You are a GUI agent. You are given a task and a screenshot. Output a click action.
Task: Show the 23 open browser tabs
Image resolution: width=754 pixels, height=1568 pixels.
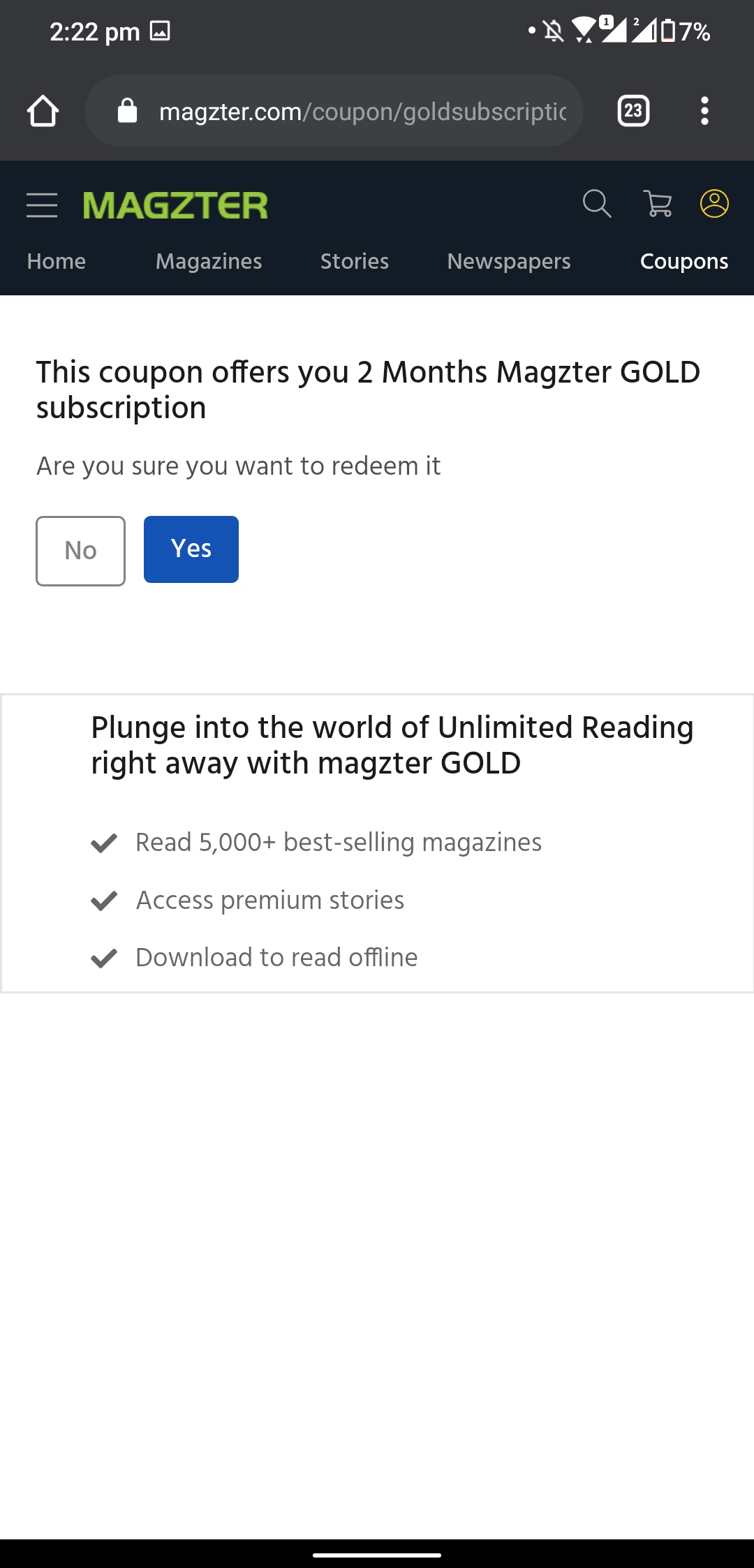(633, 111)
